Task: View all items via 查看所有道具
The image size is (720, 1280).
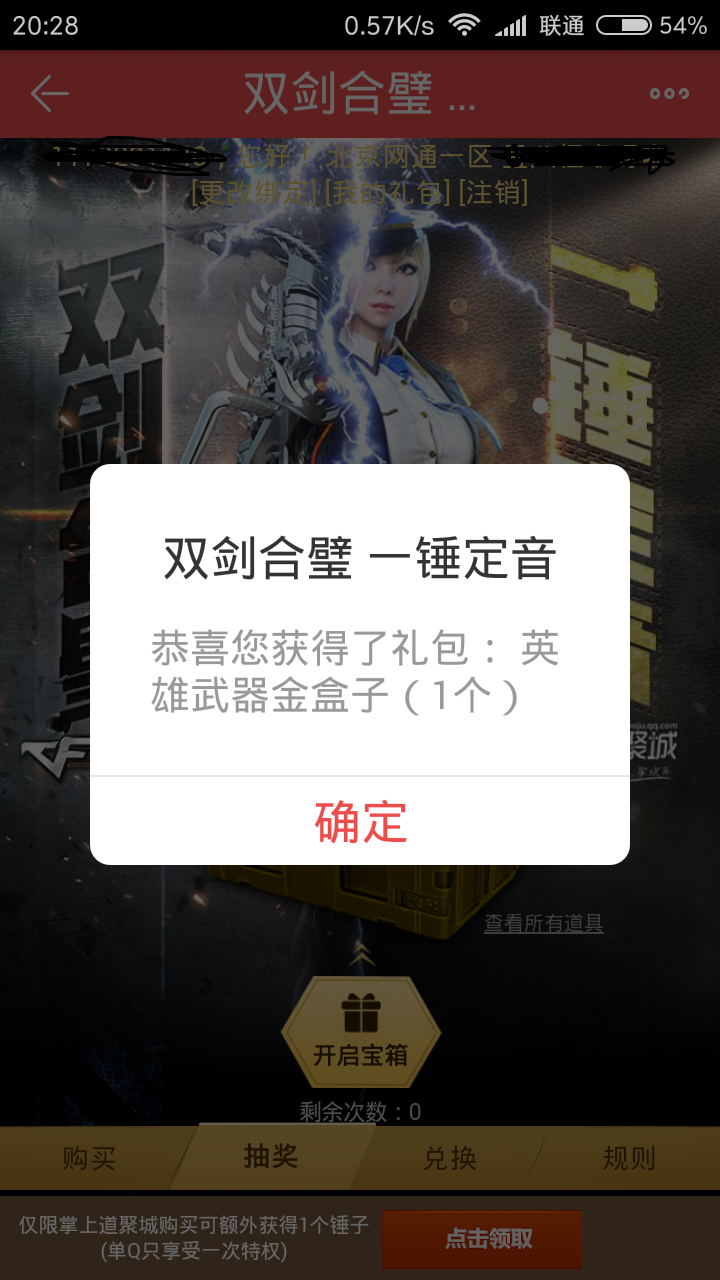Action: 544,924
